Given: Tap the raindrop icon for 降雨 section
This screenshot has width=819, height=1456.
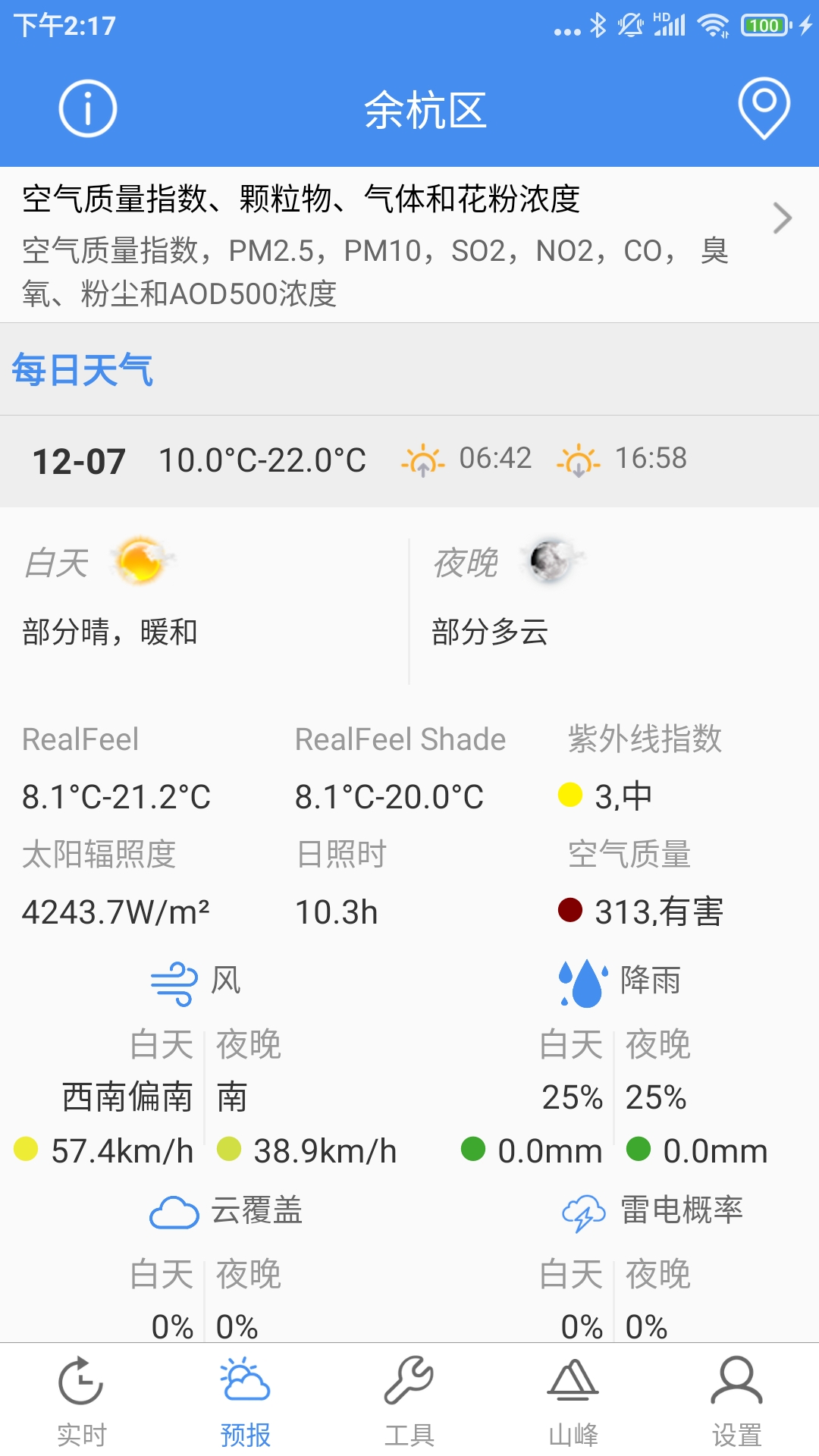Looking at the screenshot, I should click(582, 979).
